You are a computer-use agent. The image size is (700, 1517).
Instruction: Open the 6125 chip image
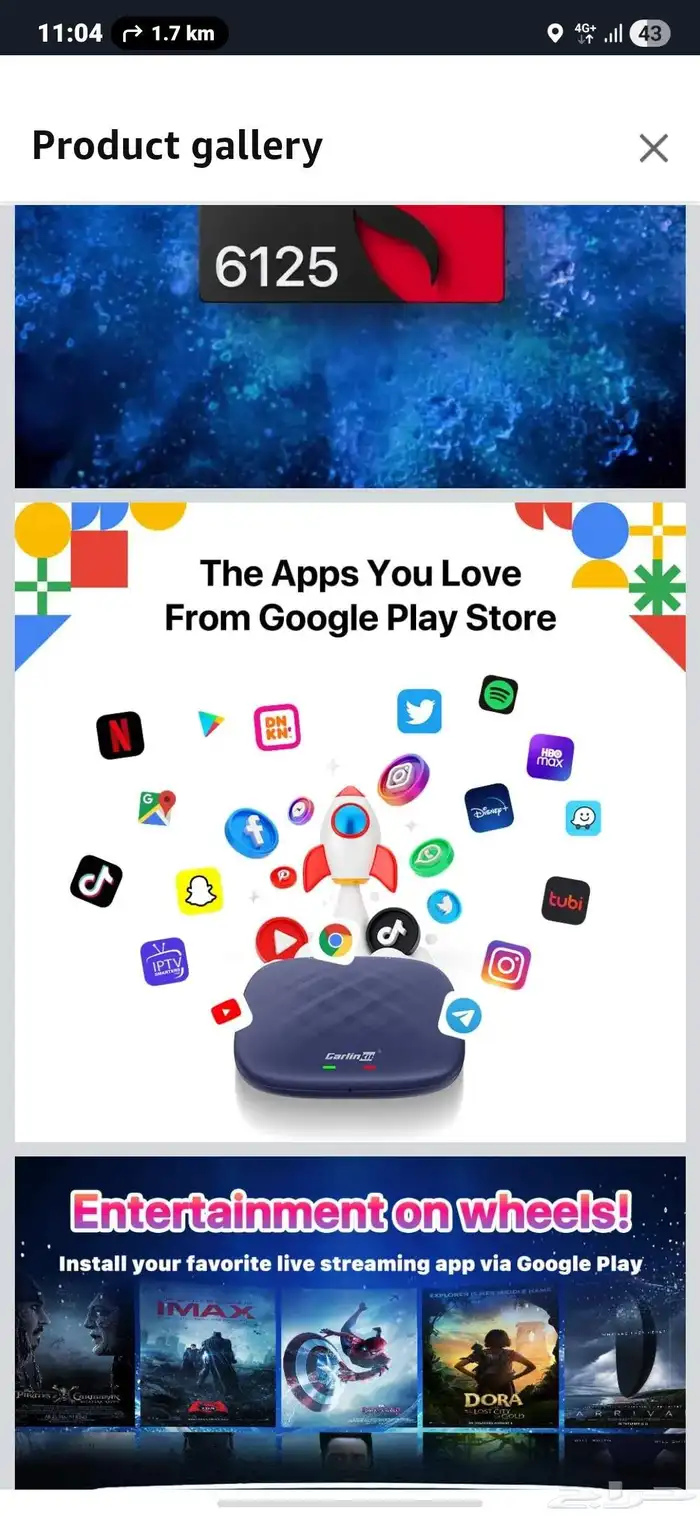(350, 345)
